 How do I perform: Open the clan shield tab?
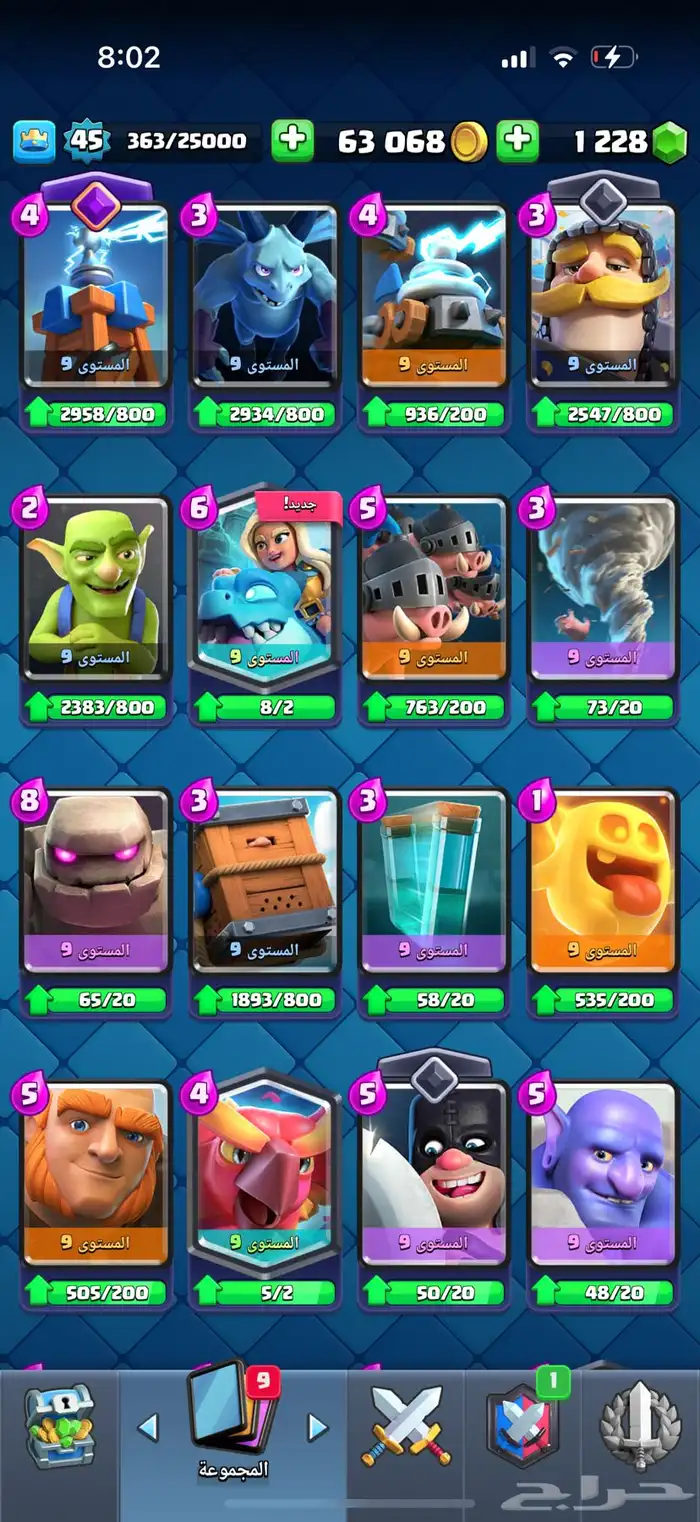(522, 1426)
